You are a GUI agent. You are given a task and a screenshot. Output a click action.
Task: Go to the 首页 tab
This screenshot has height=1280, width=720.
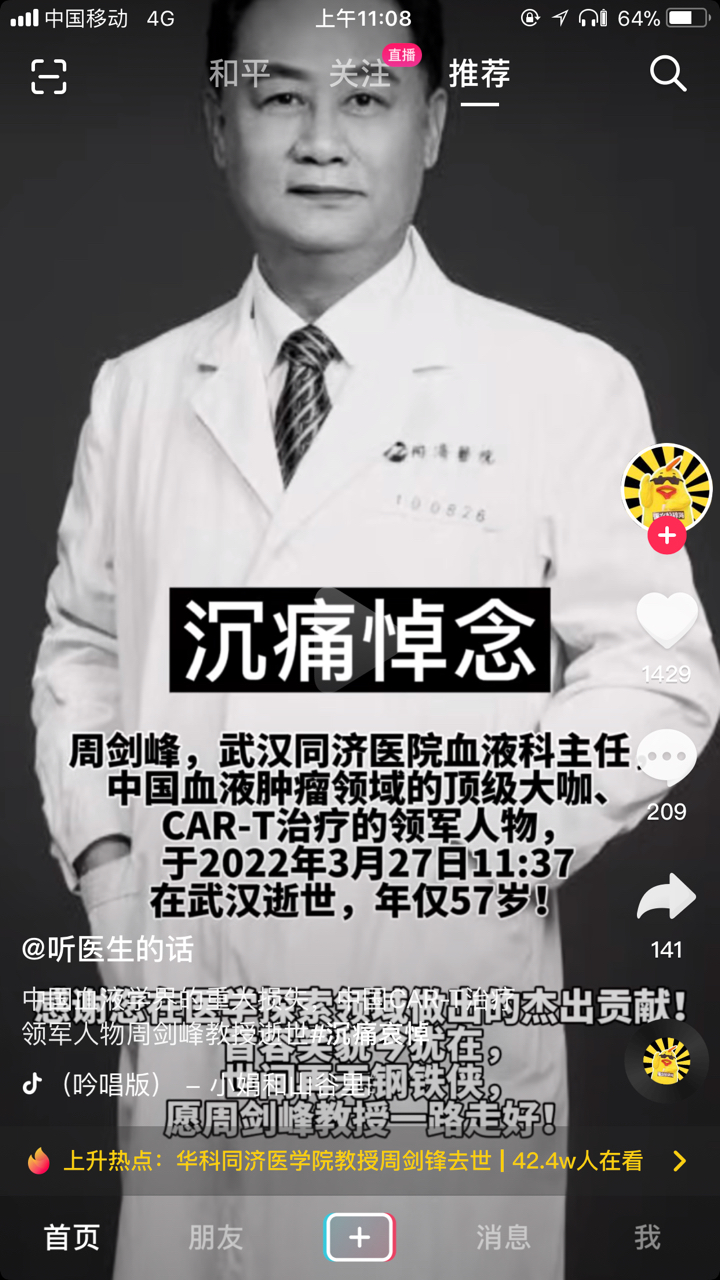point(72,1237)
